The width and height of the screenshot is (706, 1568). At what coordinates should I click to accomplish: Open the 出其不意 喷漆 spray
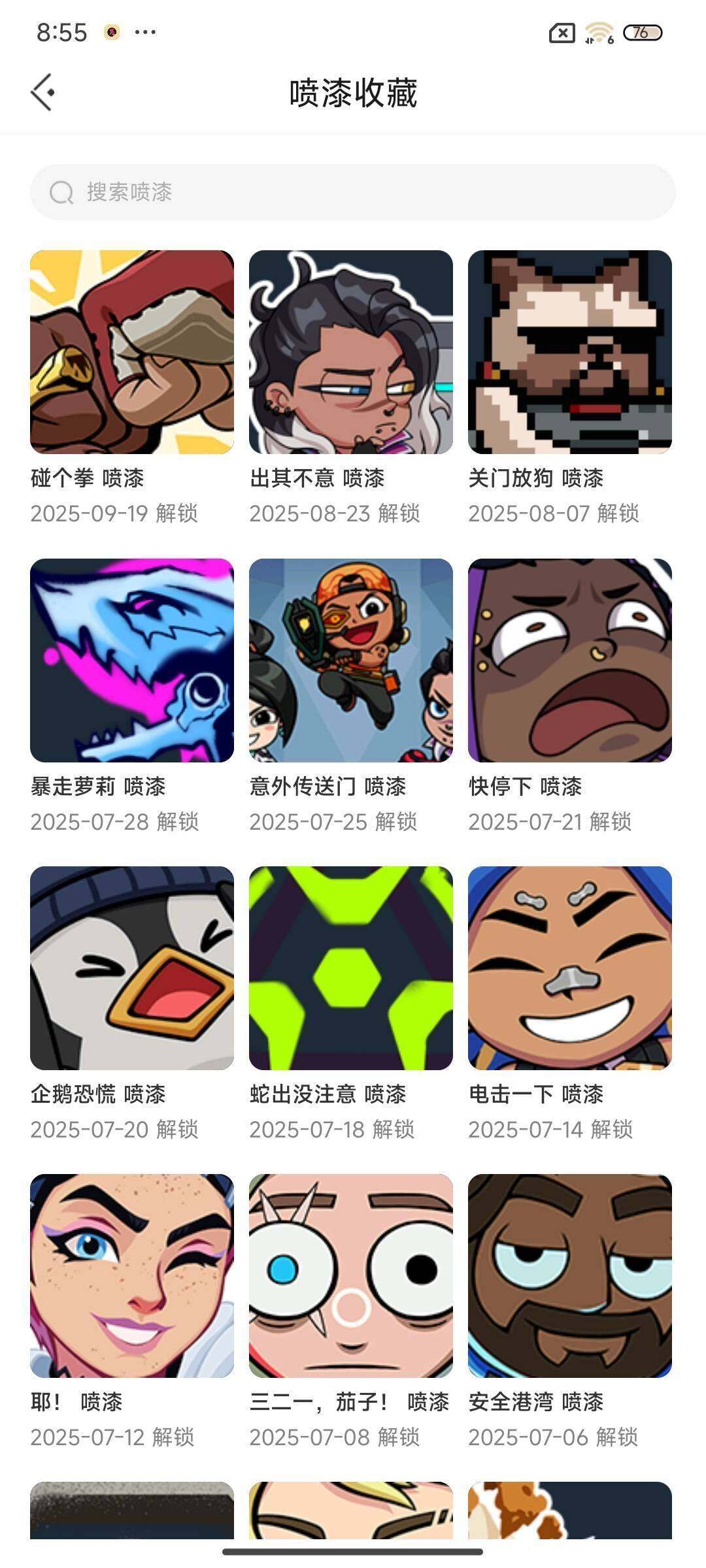pyautogui.click(x=351, y=352)
